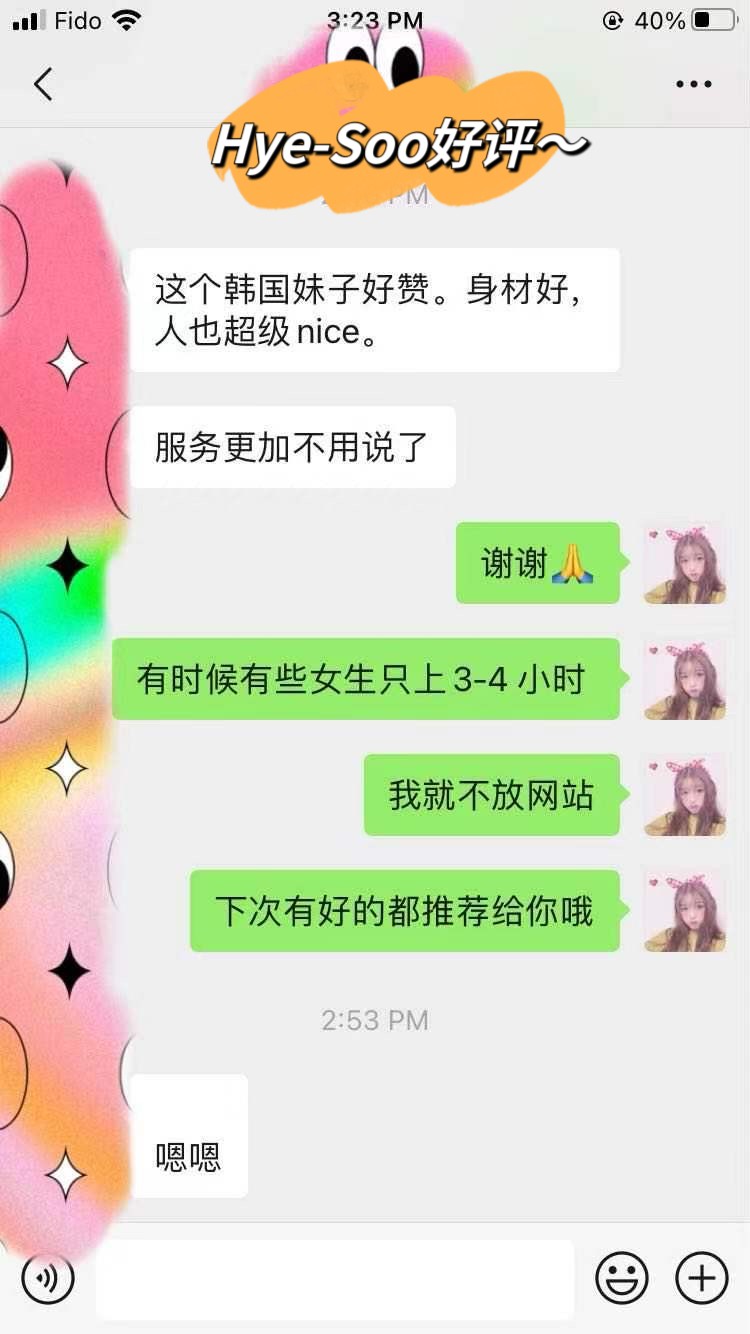Open the emoji sticker panel
The height and width of the screenshot is (1334, 750).
click(x=622, y=1278)
